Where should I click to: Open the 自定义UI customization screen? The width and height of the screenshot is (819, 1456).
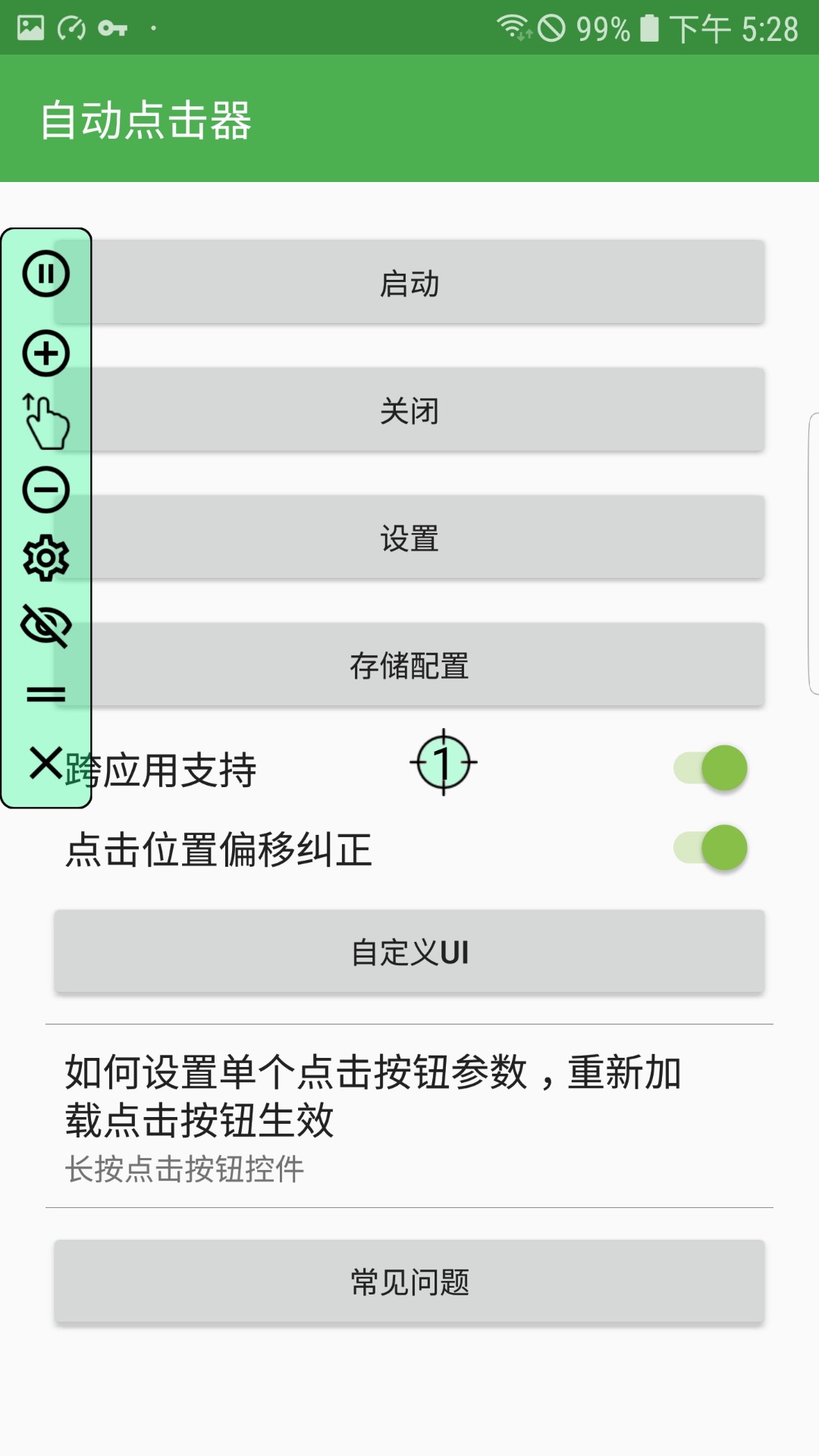tap(409, 951)
